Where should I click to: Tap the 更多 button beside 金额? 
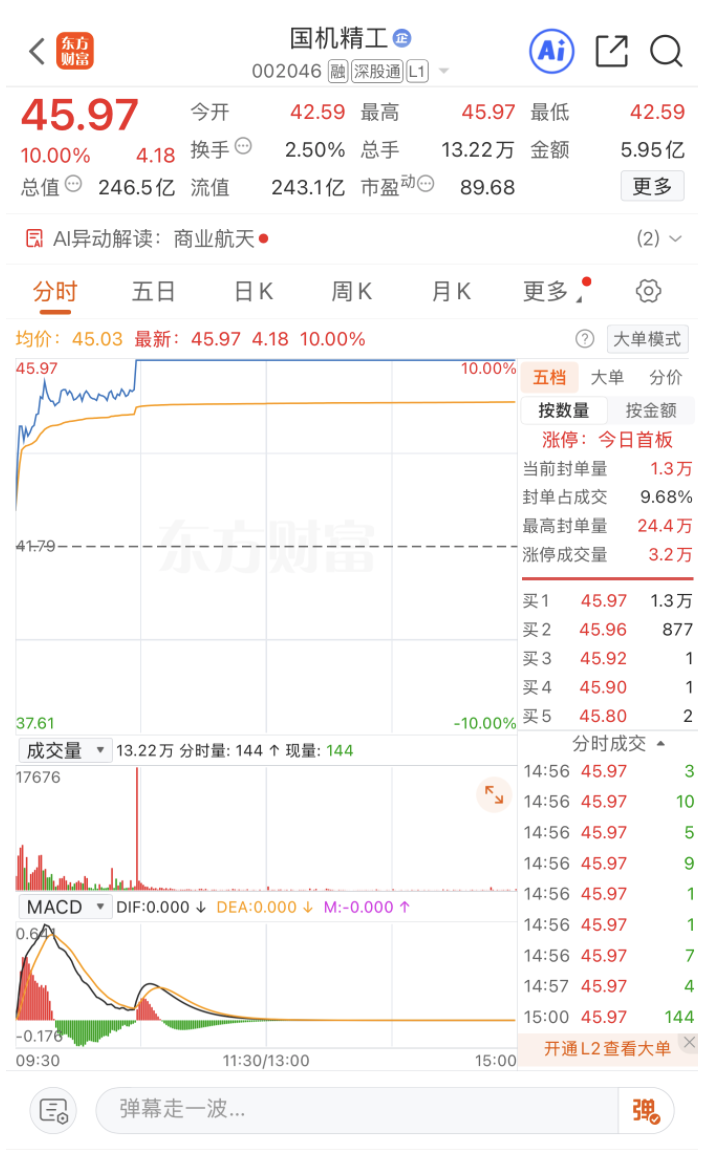click(652, 186)
